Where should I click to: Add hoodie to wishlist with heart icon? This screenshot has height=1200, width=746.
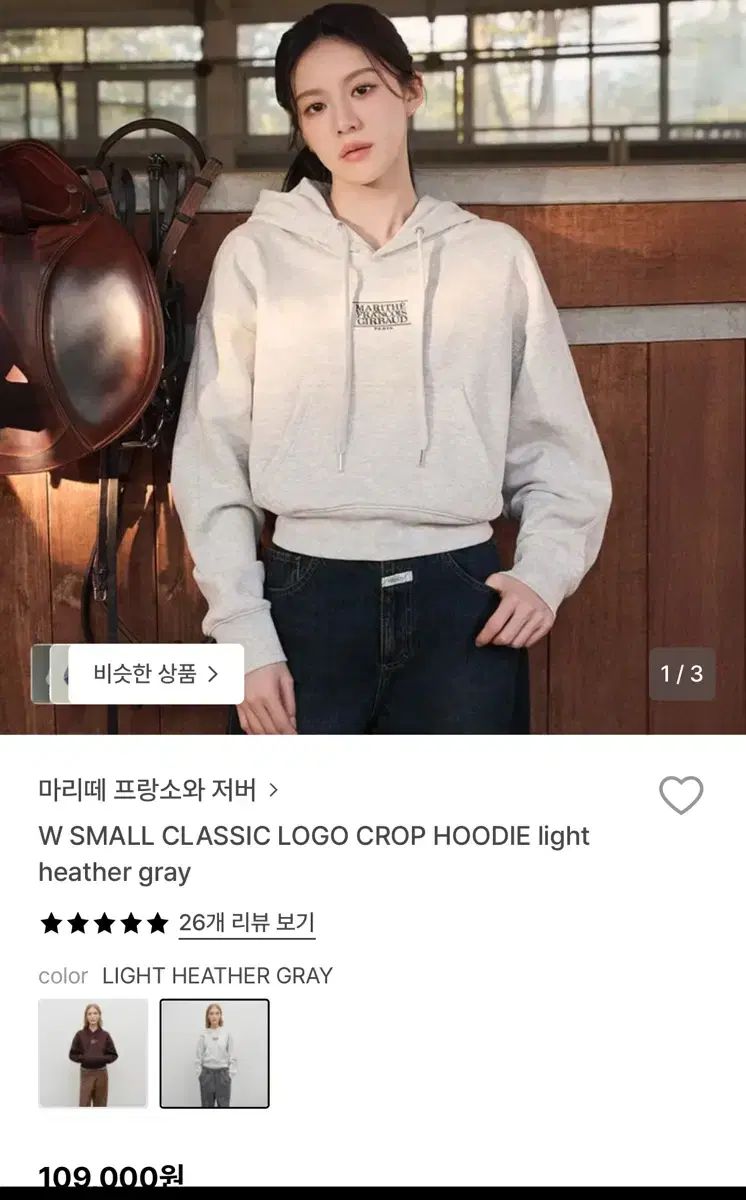[681, 796]
